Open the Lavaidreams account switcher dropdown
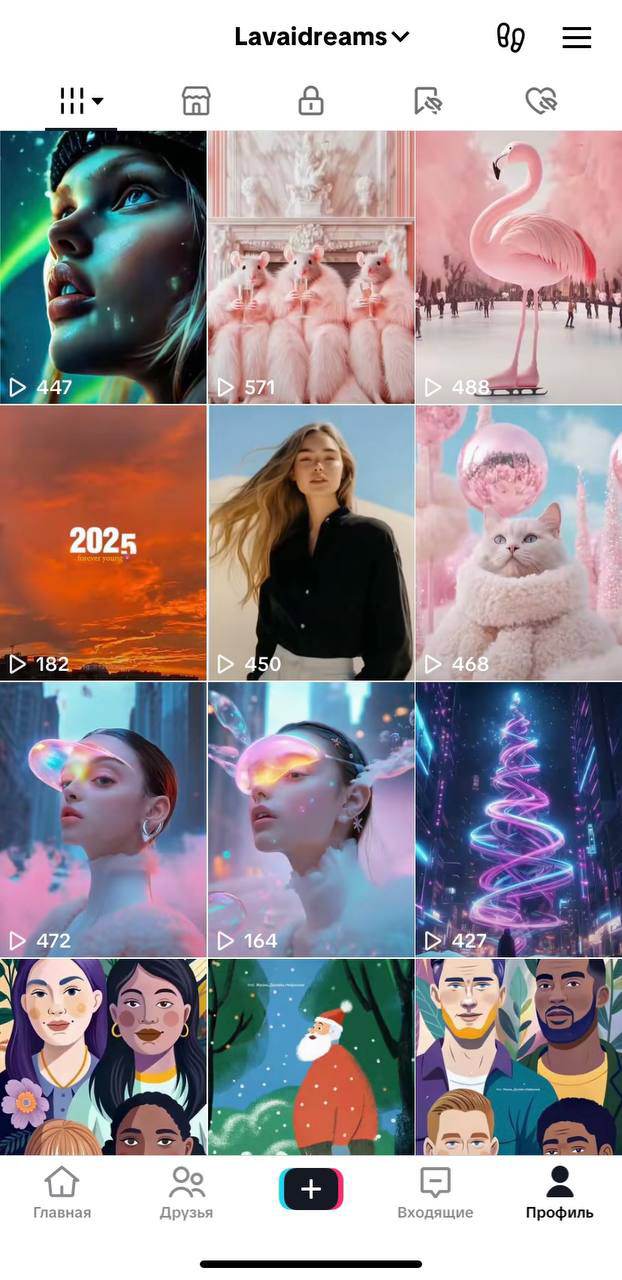Image resolution: width=622 pixels, height=1280 pixels. (321, 37)
